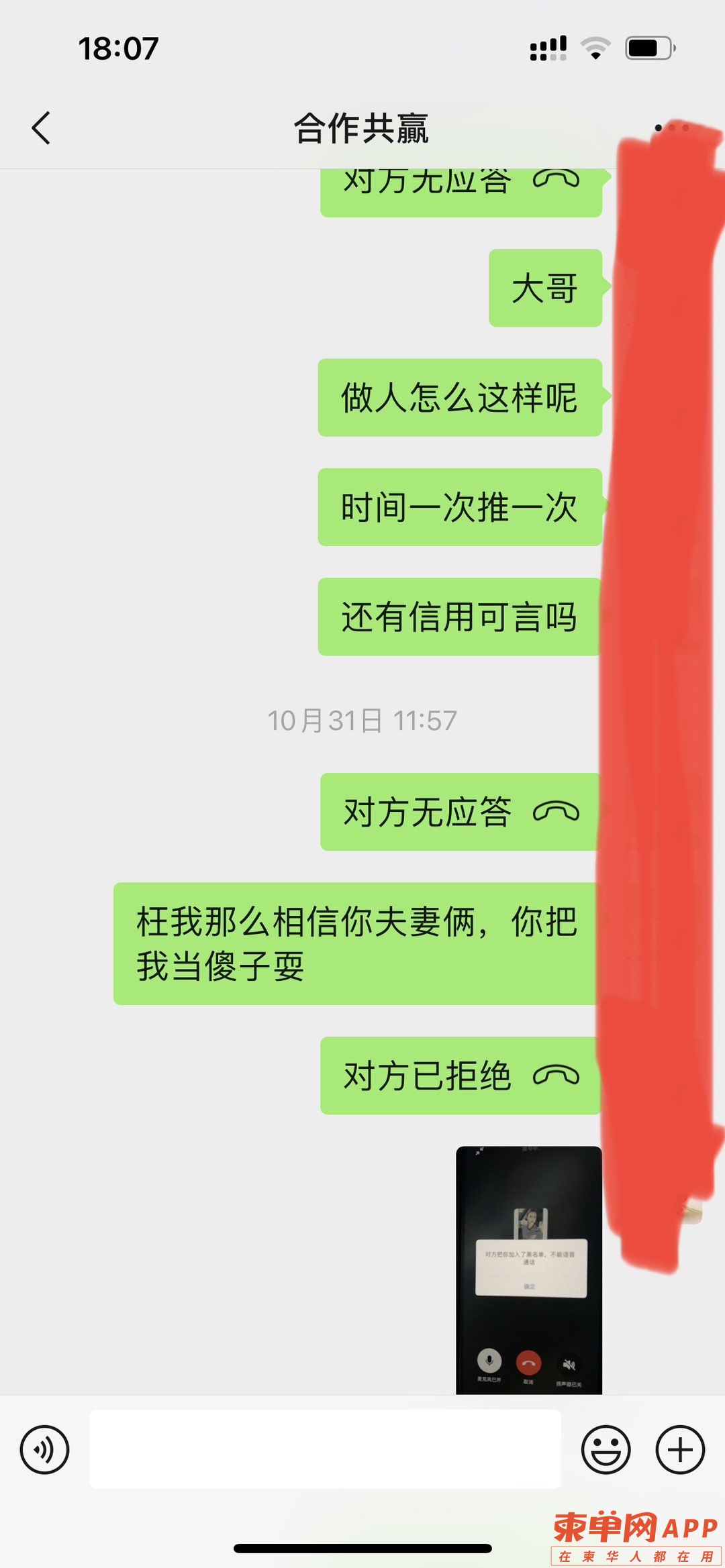Open the emoji sticker panel
This screenshot has width=725, height=1568.
[606, 1449]
